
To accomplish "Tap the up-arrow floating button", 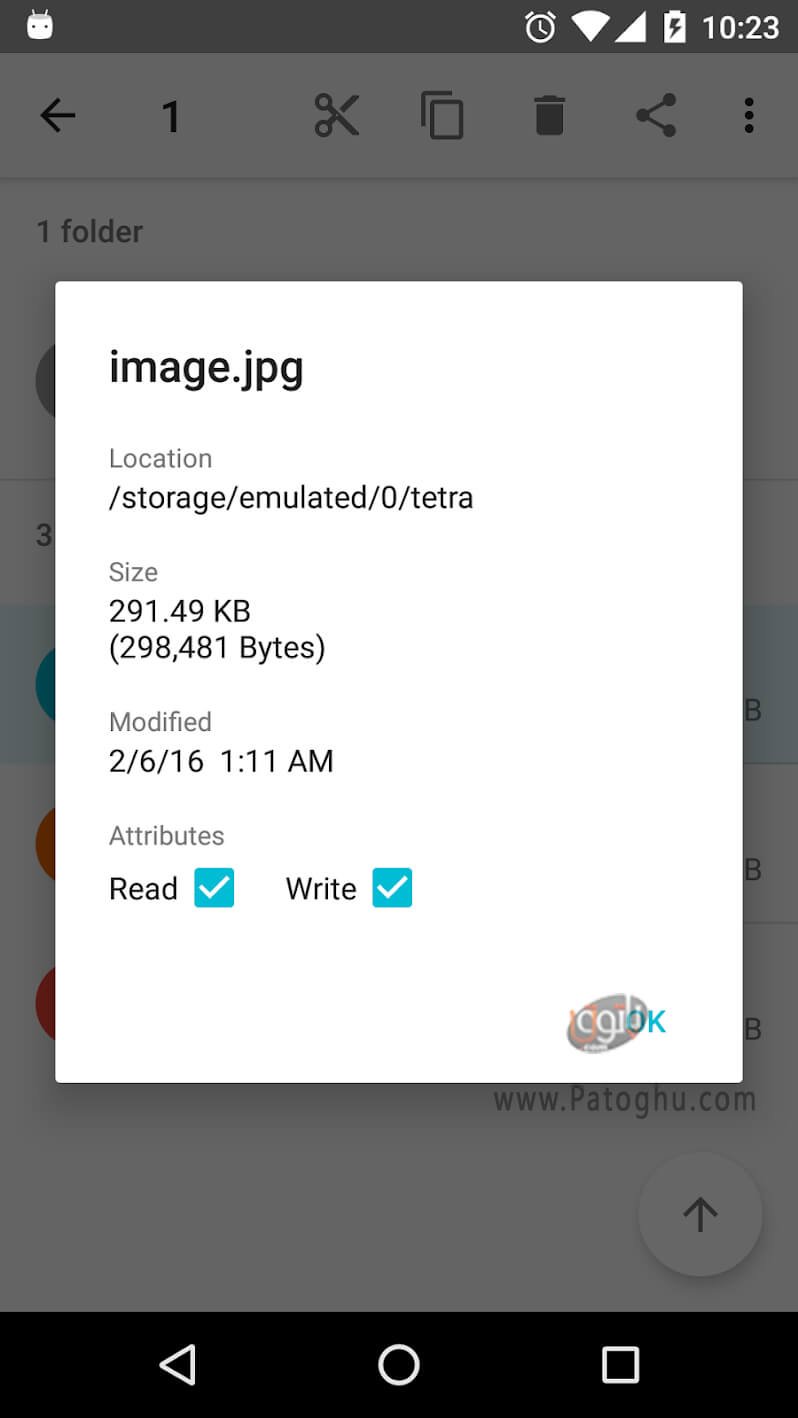I will tap(700, 1214).
